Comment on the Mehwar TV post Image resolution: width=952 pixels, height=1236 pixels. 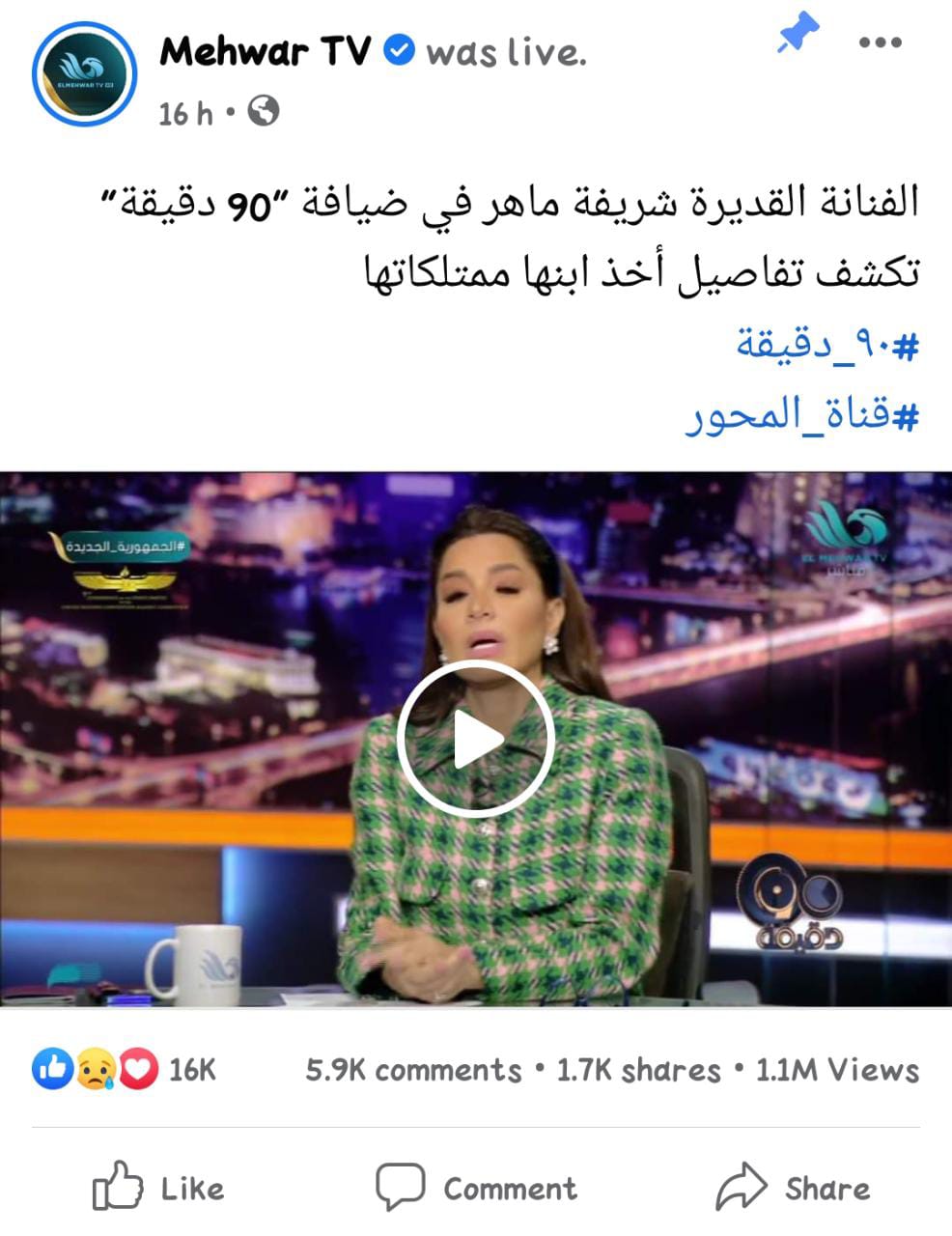[x=476, y=1188]
